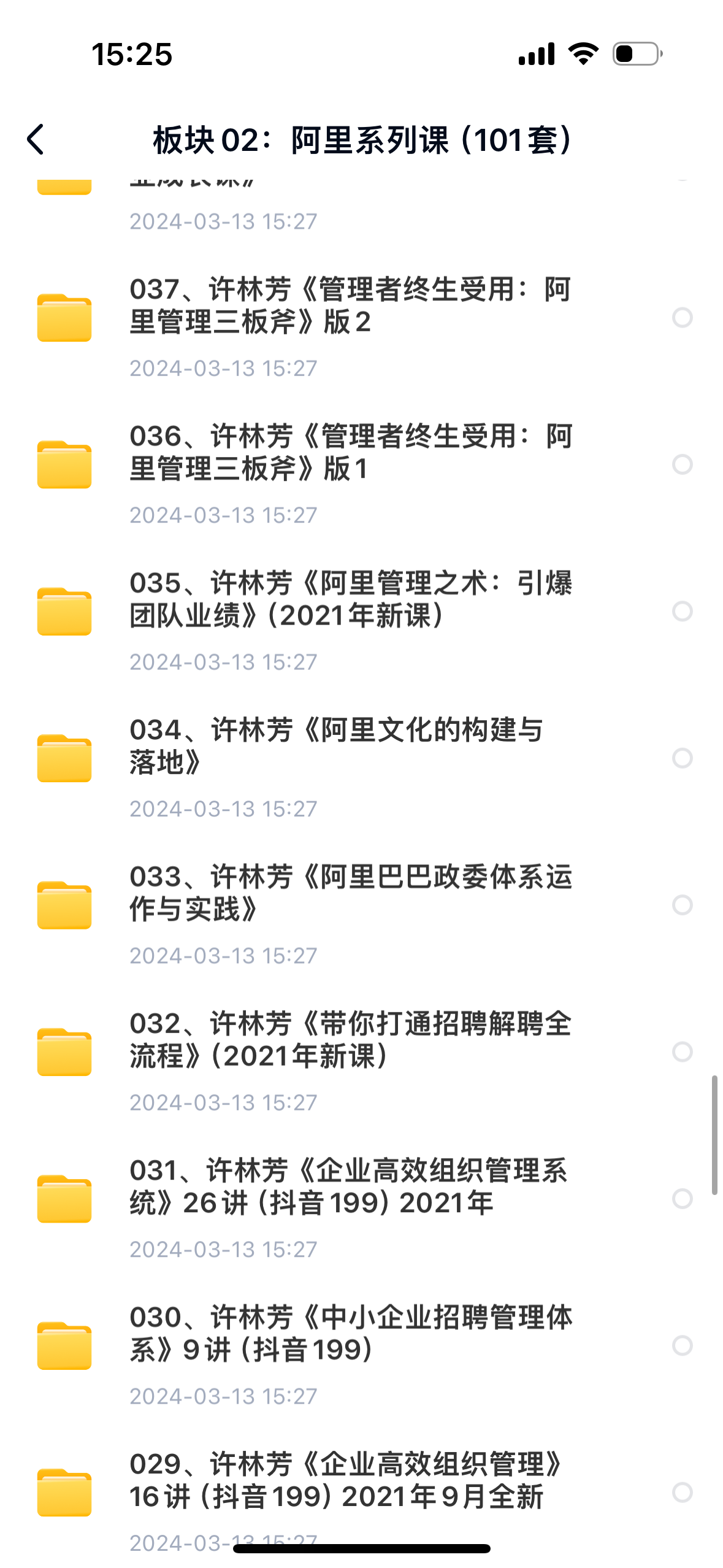Select the circle for folder 037

pos(682,318)
